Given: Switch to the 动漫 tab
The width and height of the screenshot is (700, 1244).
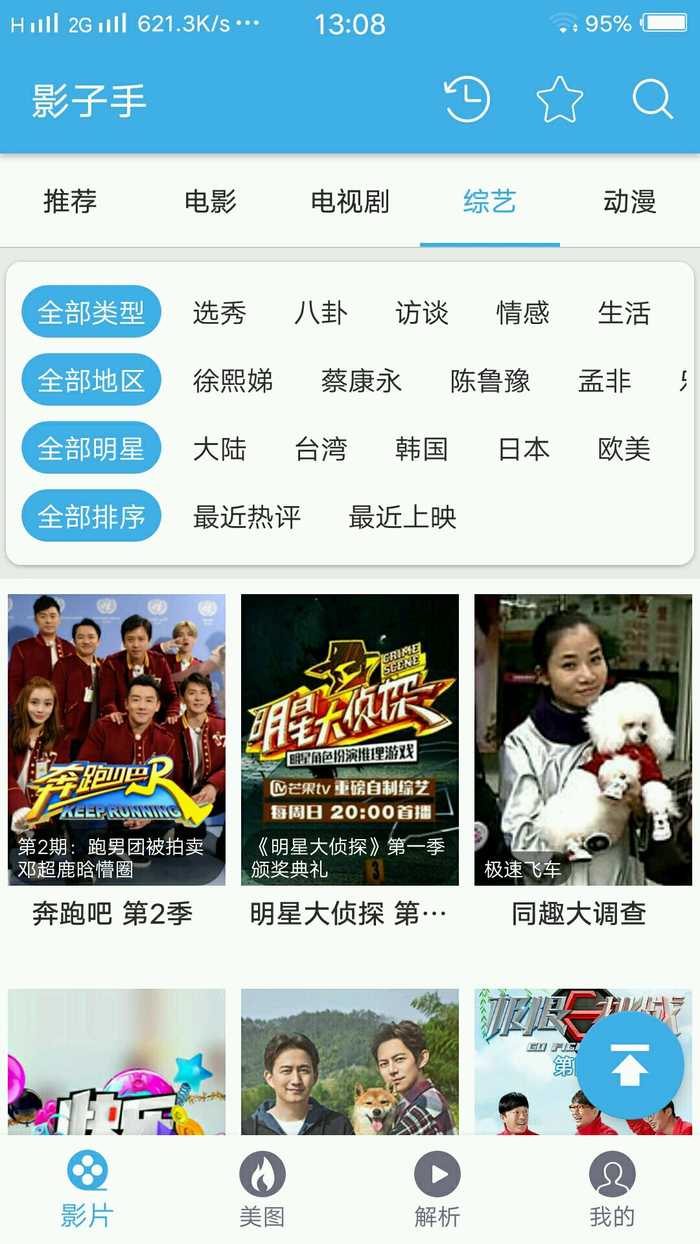Looking at the screenshot, I should (629, 202).
